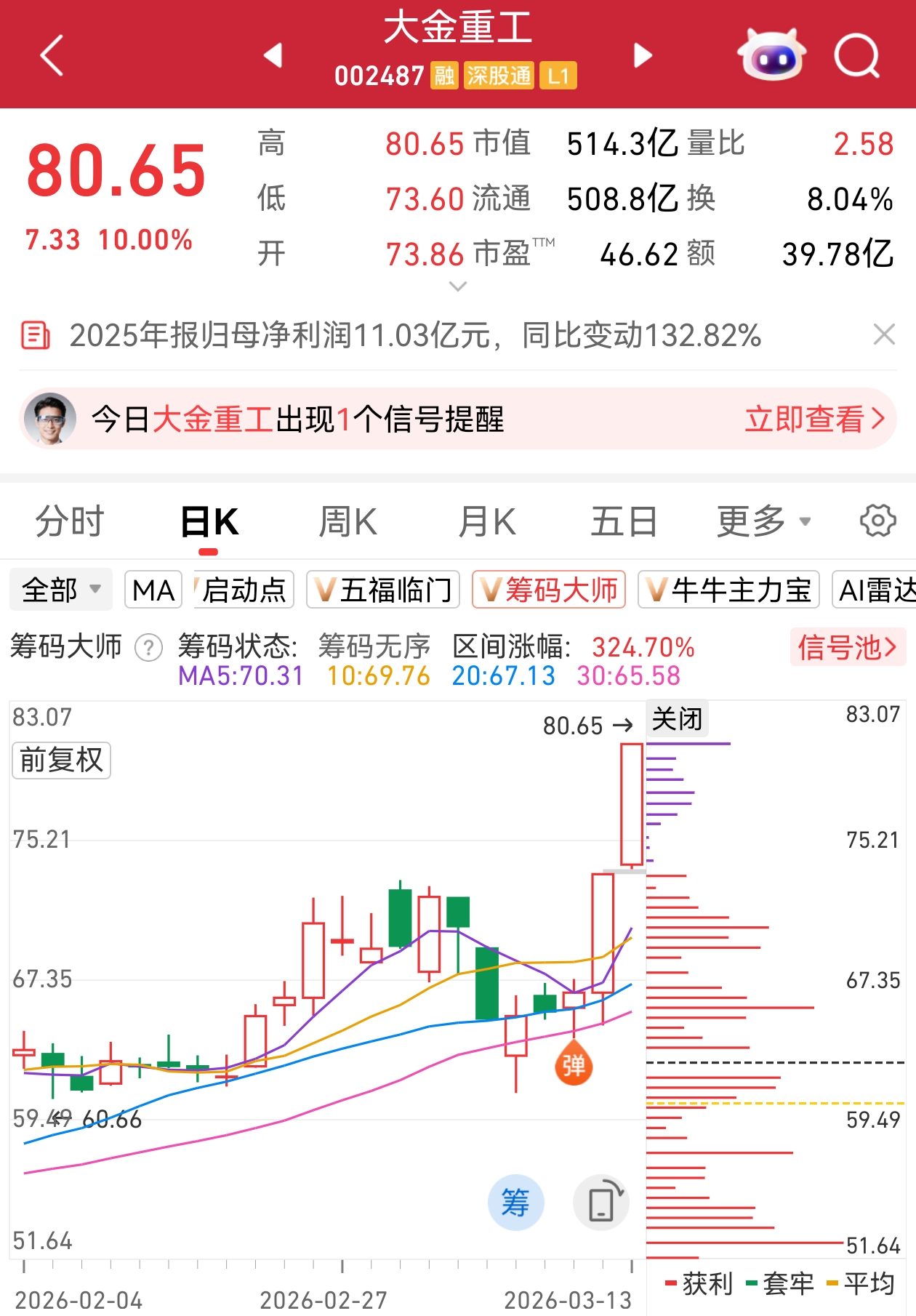
Task: Switch to the next stock
Action: point(643,55)
